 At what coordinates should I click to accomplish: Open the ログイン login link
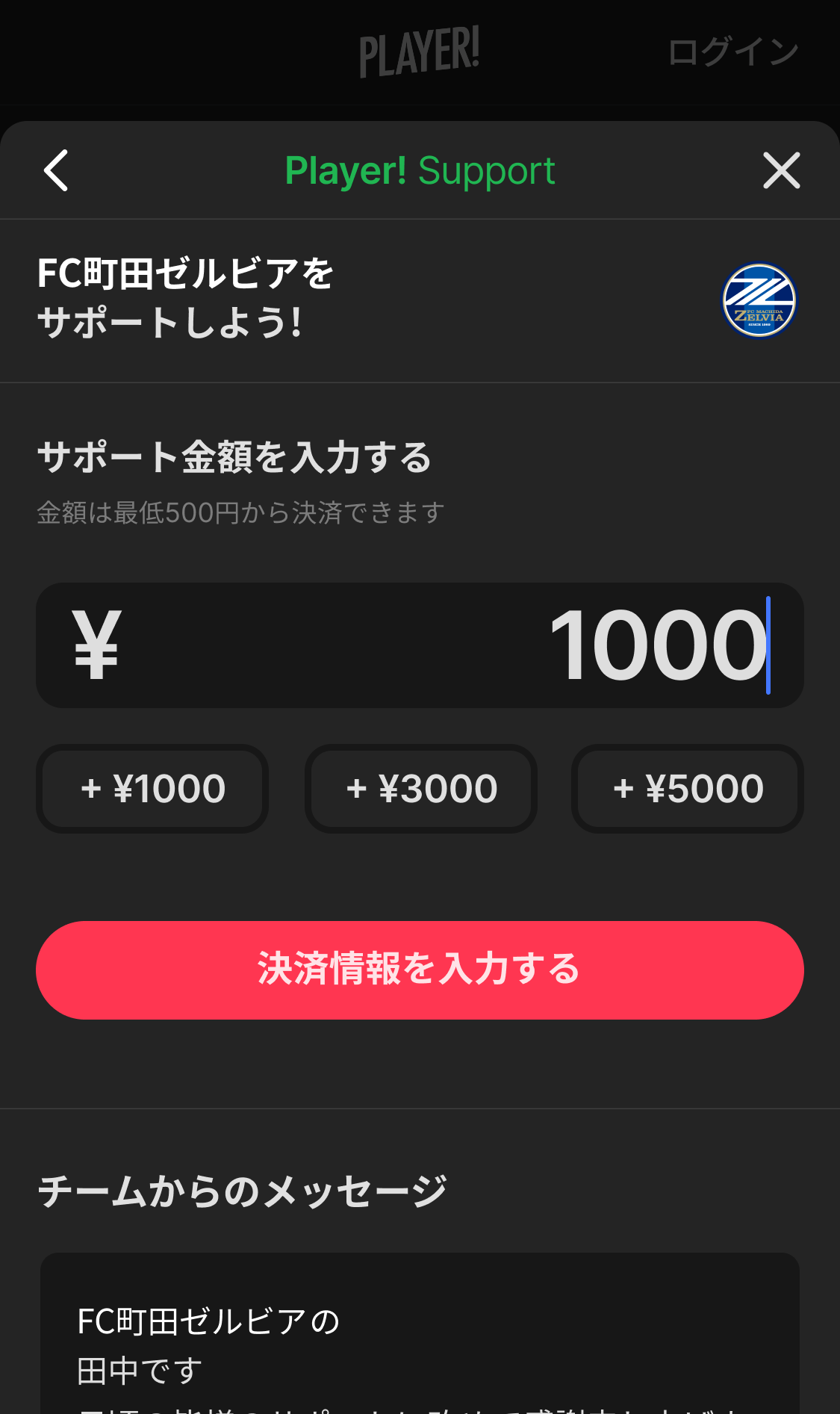click(x=733, y=52)
